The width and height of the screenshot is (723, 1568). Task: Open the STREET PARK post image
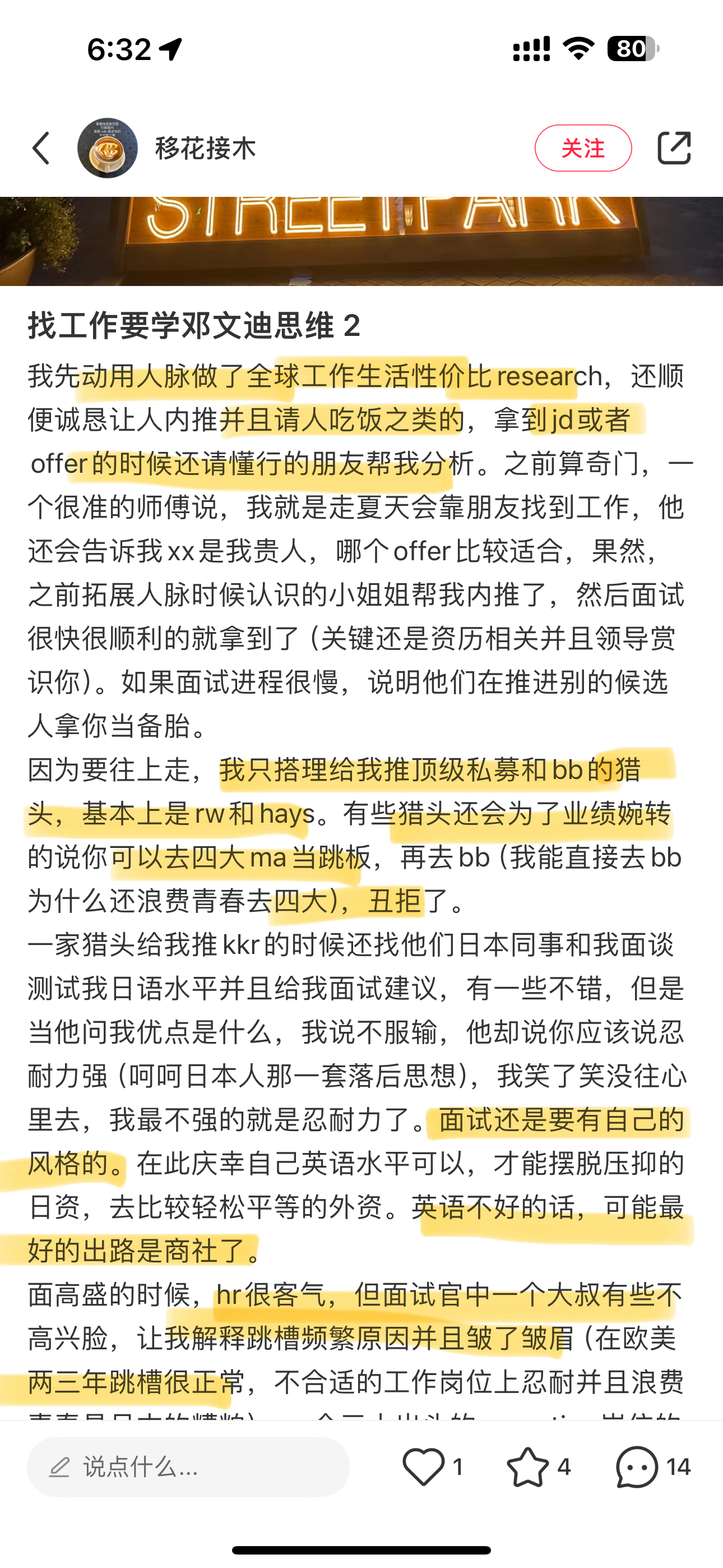361,241
